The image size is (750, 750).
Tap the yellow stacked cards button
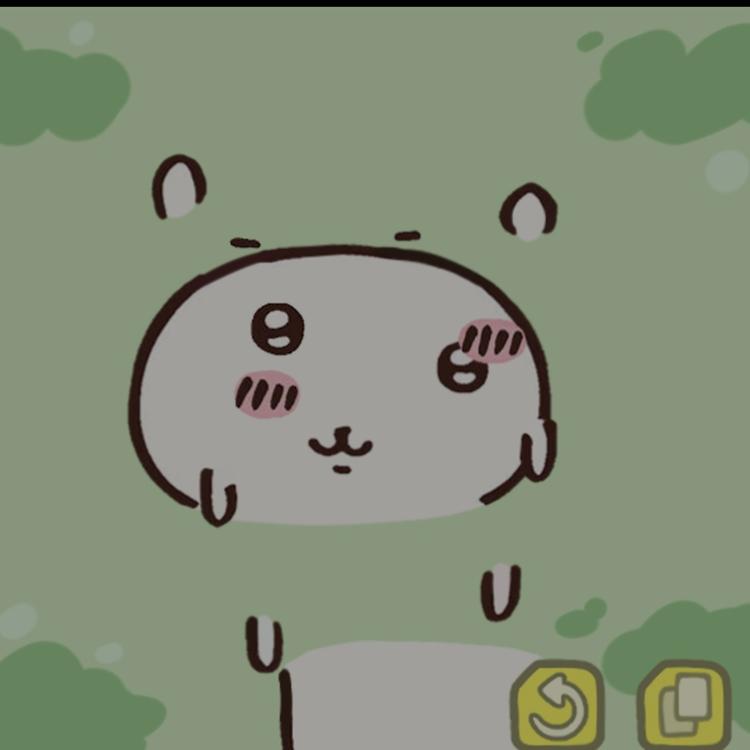pyautogui.click(x=685, y=704)
